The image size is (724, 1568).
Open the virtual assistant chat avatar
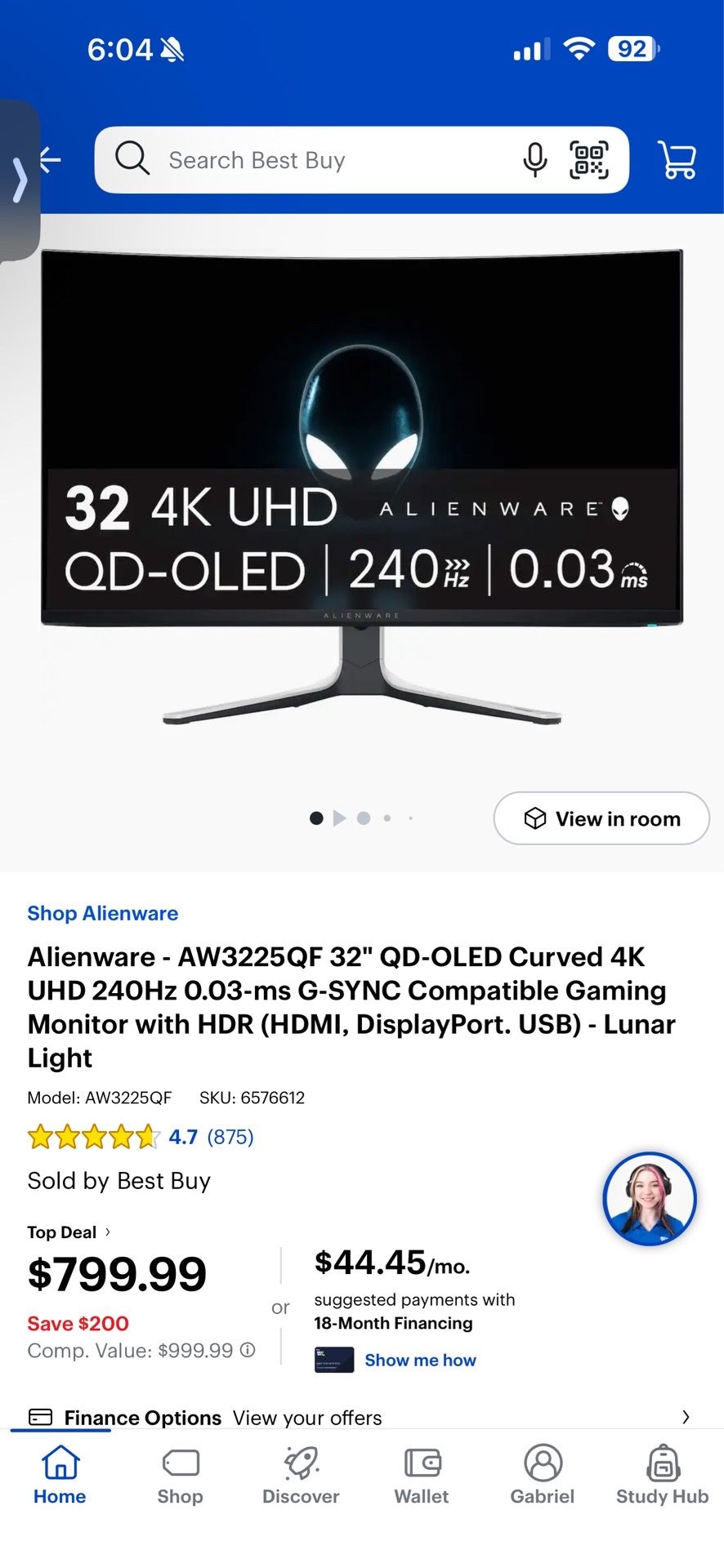click(x=650, y=1199)
